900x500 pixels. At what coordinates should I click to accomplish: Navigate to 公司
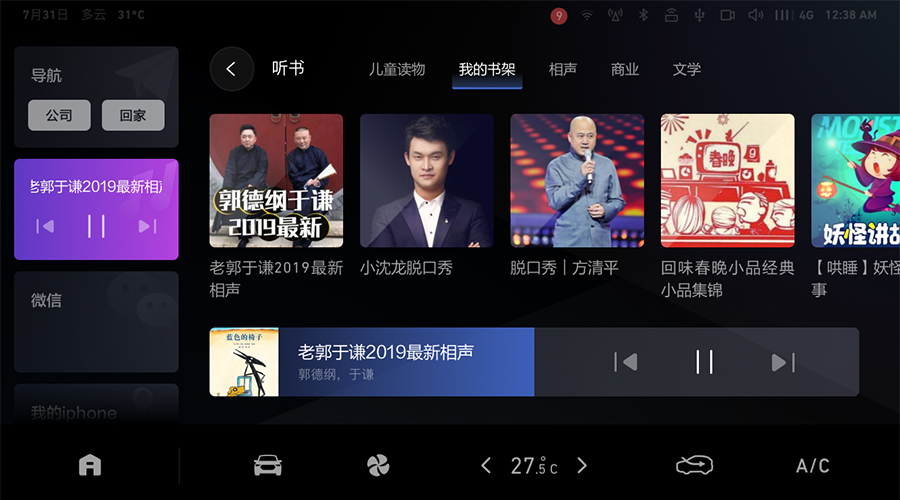(x=59, y=115)
